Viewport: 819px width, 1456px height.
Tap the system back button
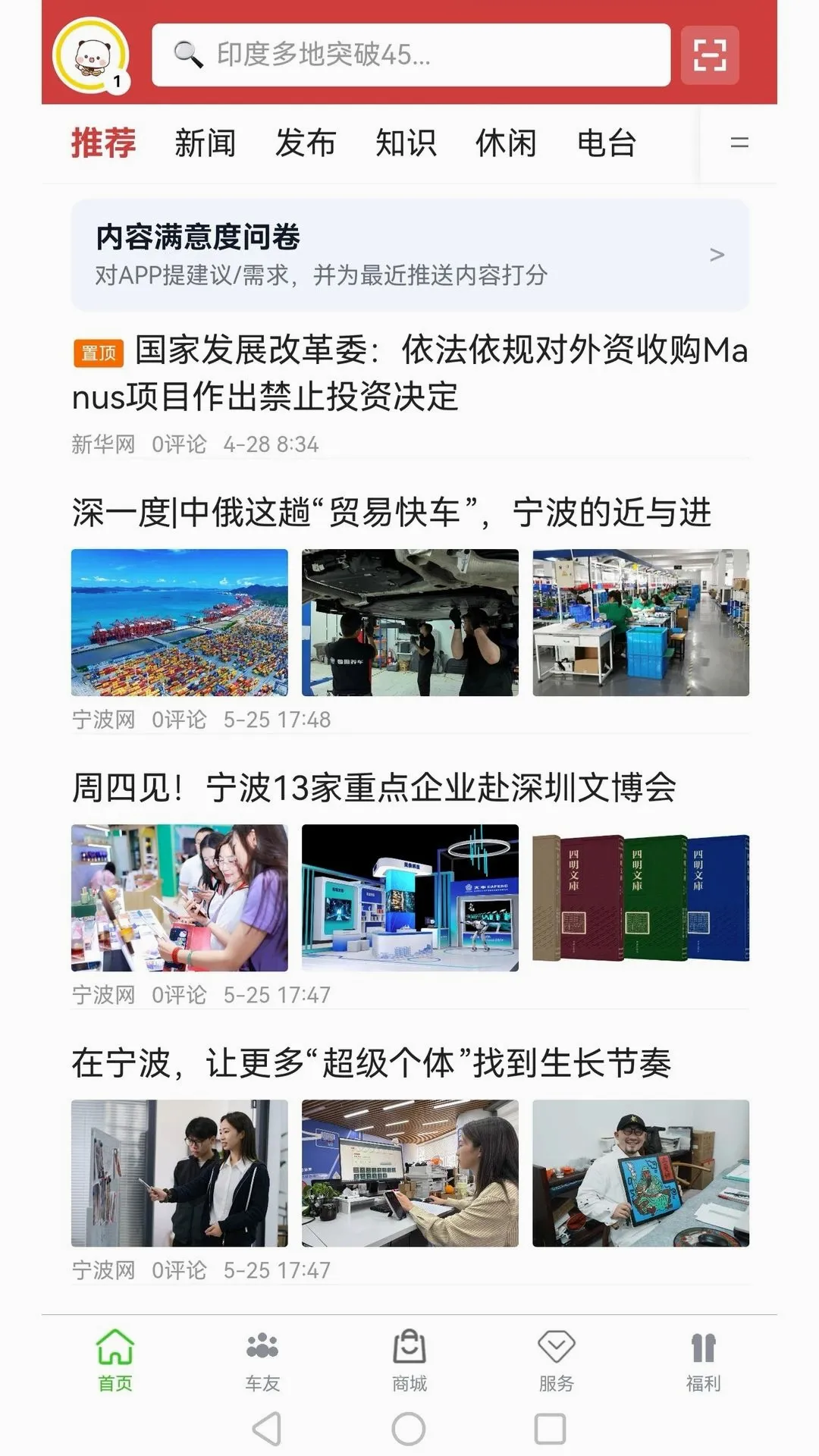267,1429
